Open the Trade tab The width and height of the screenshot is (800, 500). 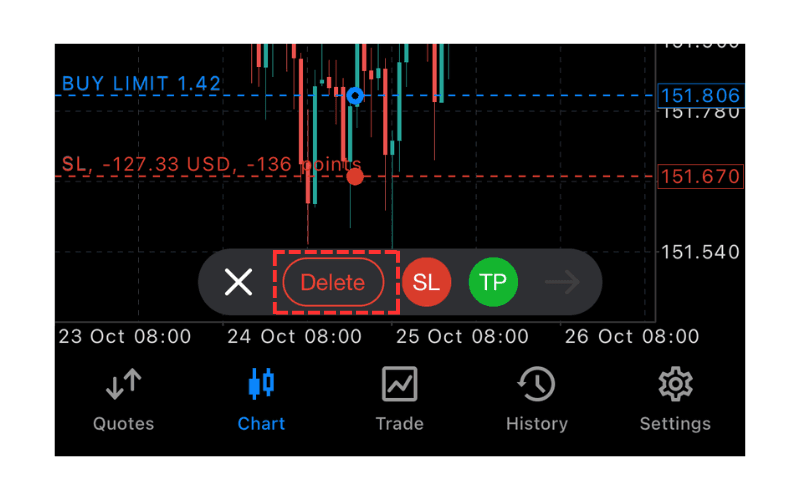tap(399, 399)
